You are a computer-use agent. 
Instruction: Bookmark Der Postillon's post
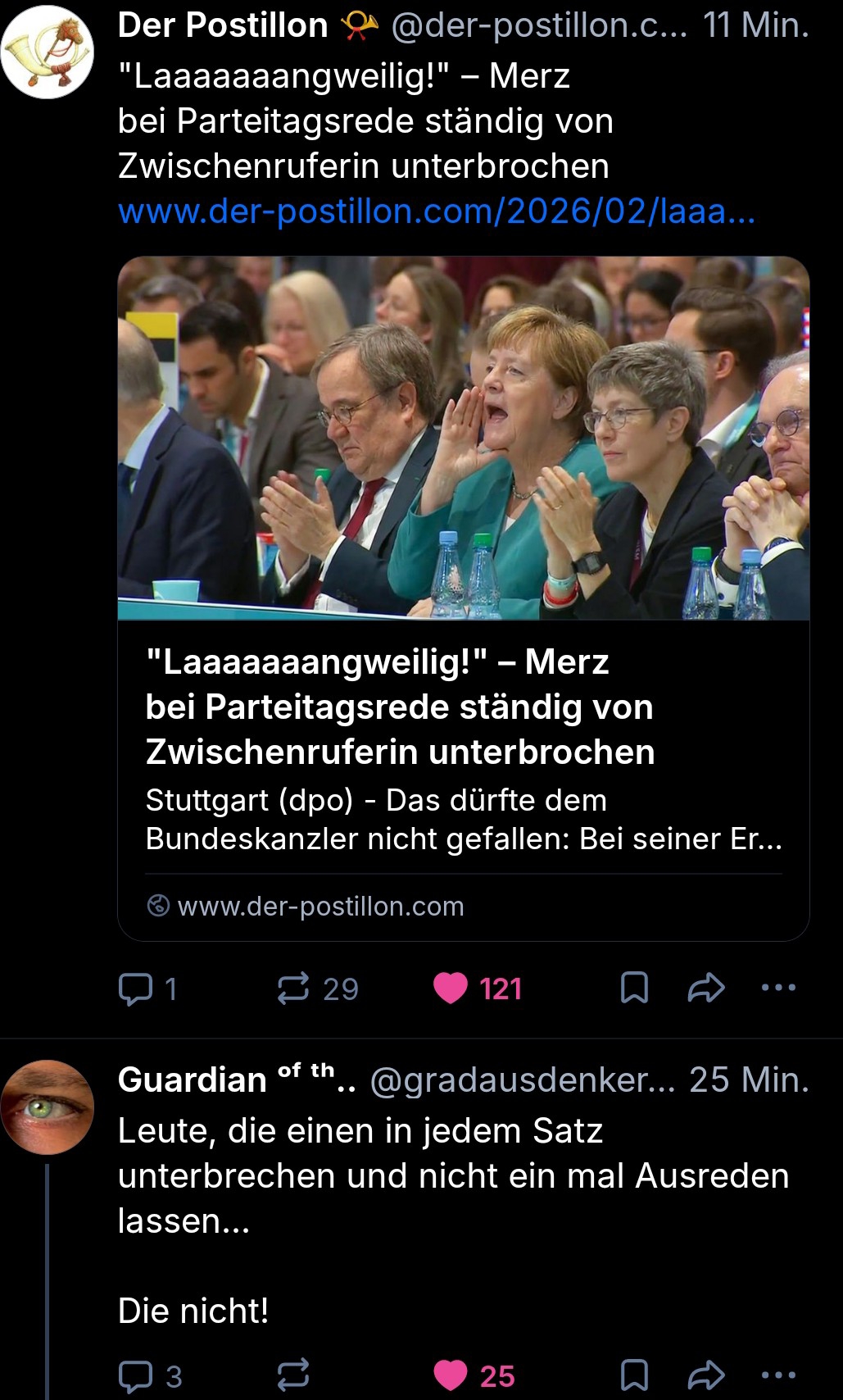click(634, 989)
